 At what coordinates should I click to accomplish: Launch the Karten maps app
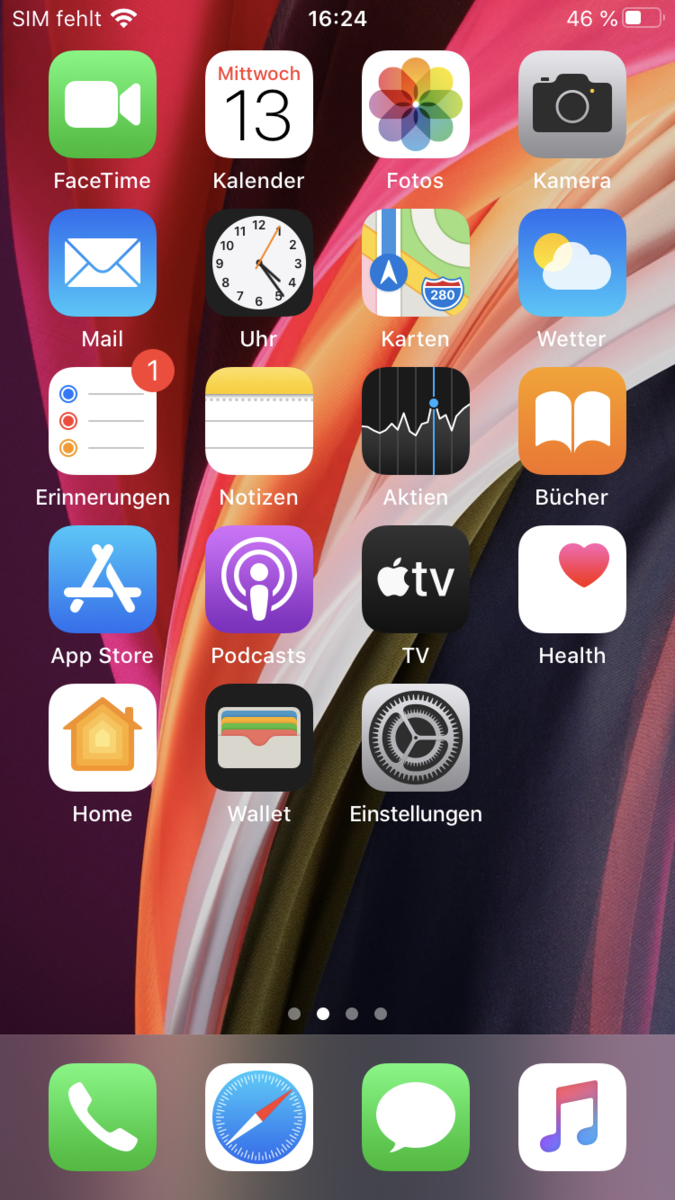click(x=415, y=262)
